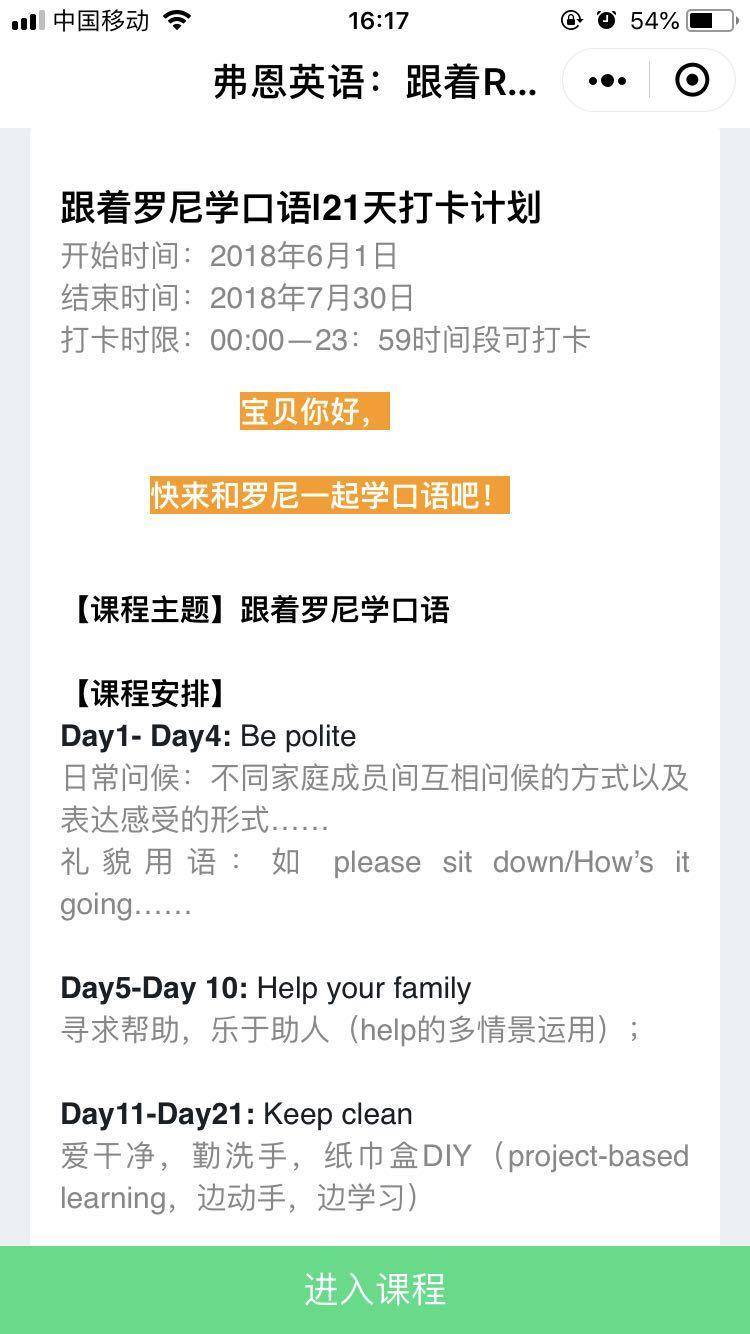Tap the orientation lock icon
This screenshot has height=1334, width=750.
(570, 18)
